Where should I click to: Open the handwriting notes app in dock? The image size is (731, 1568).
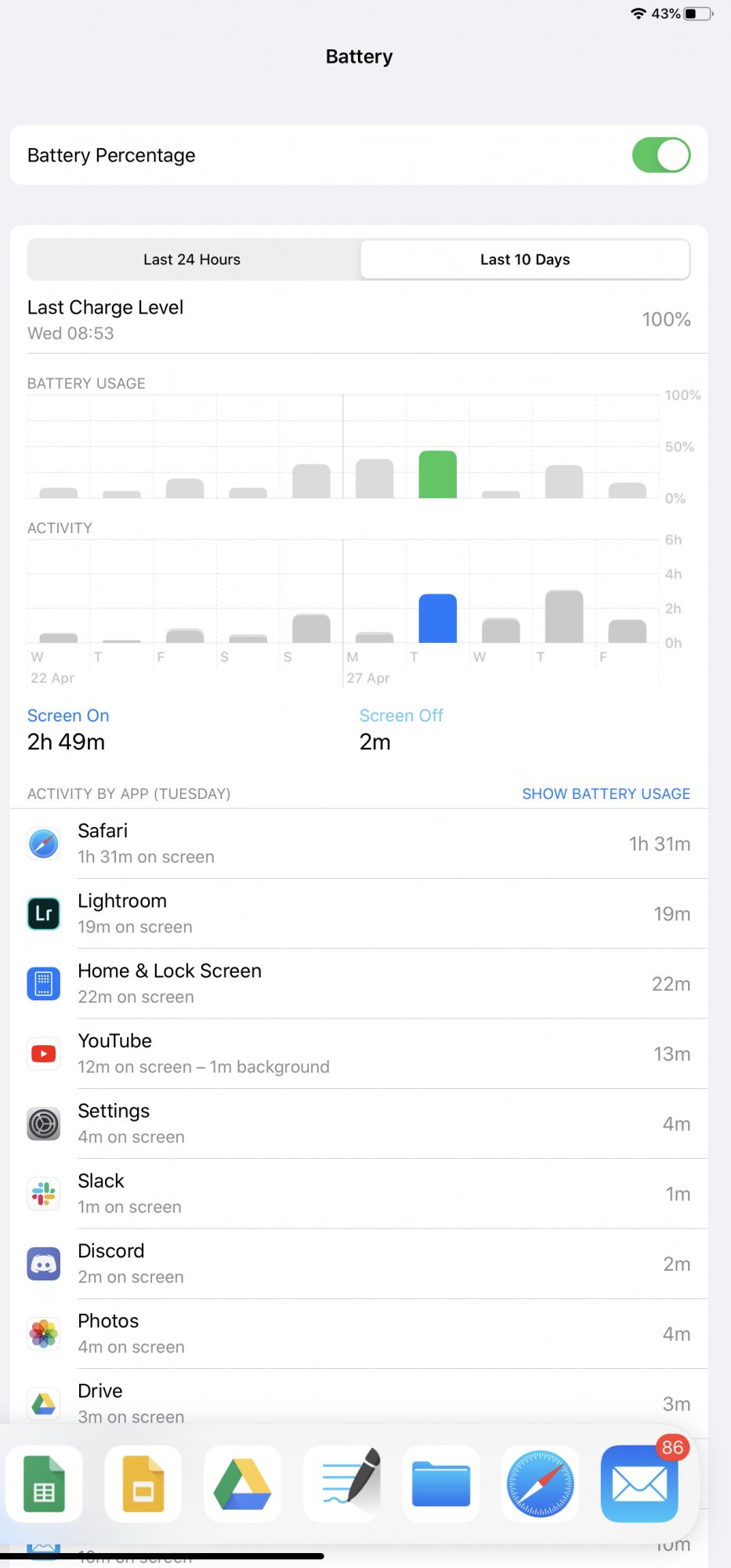point(342,1483)
